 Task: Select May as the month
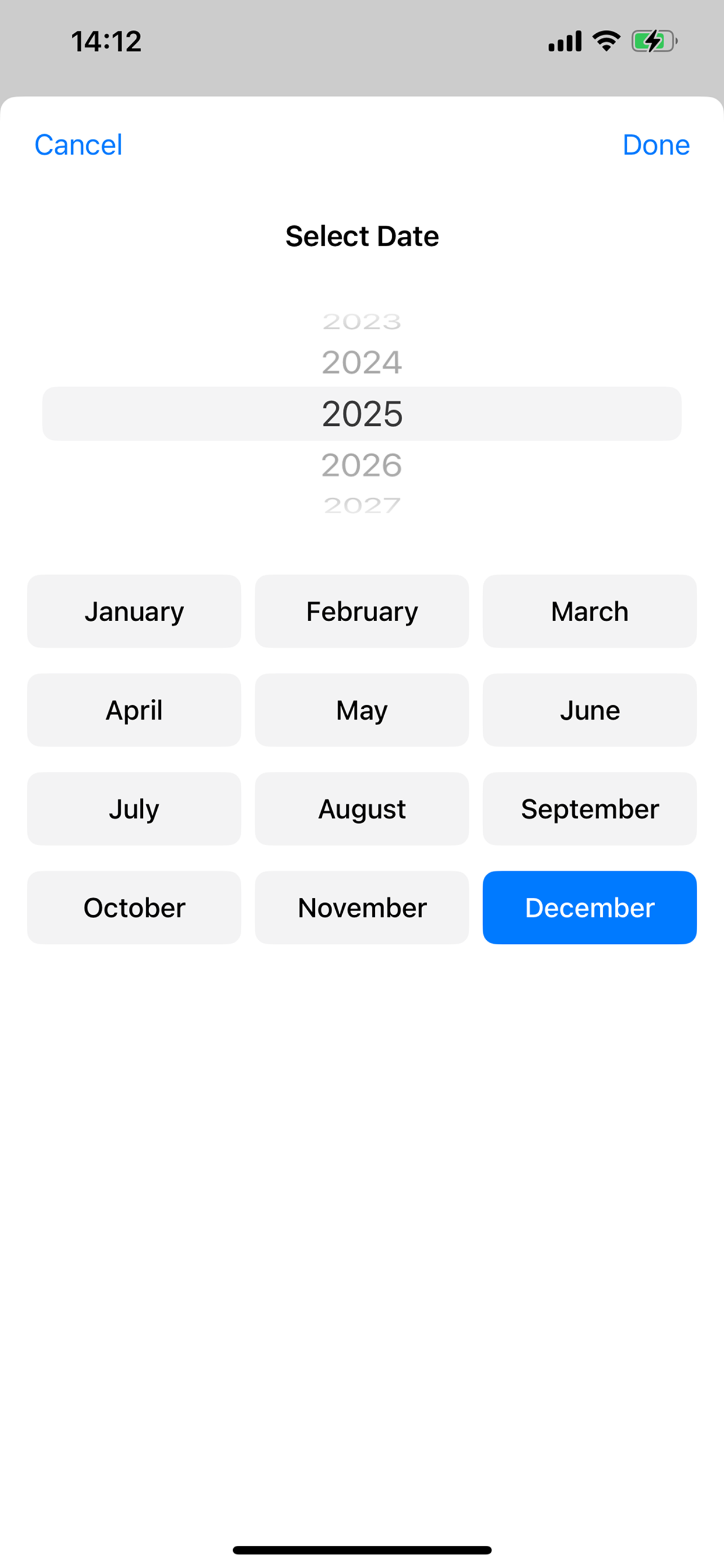[361, 710]
